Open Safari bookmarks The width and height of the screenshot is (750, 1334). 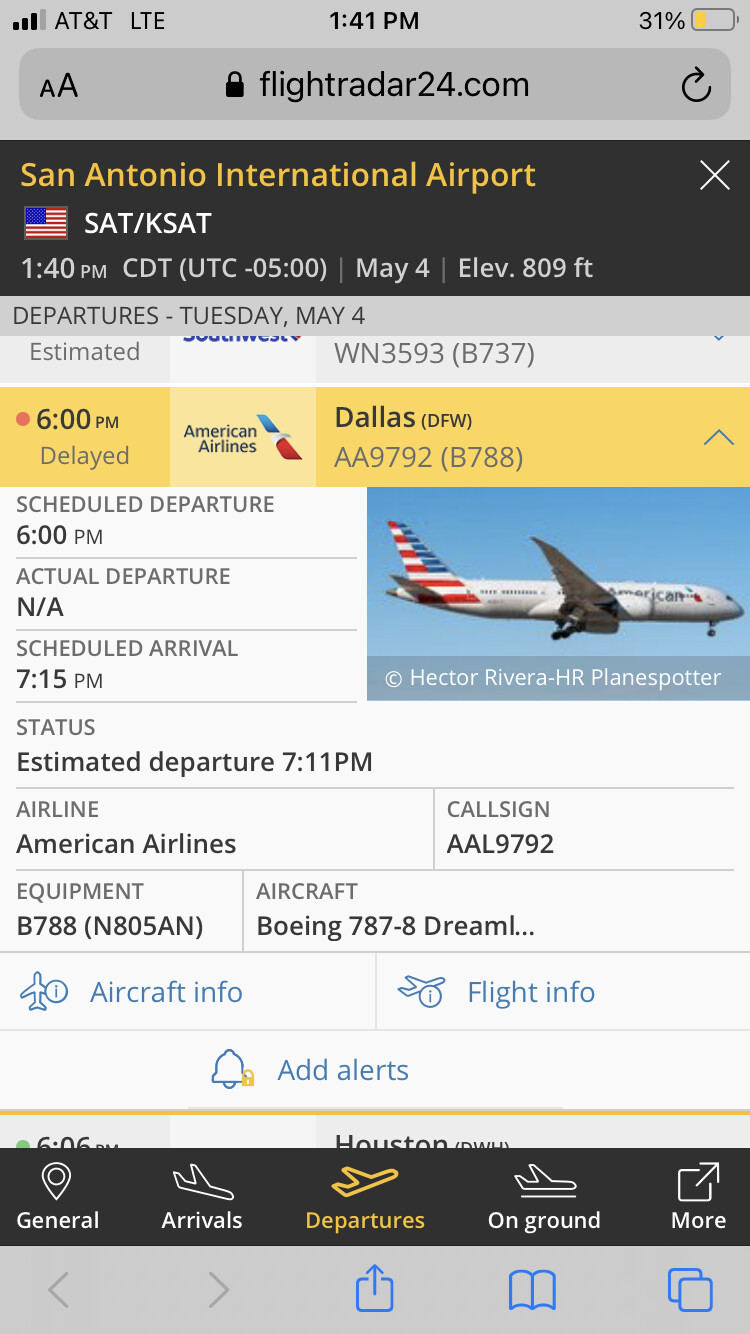tap(532, 1290)
